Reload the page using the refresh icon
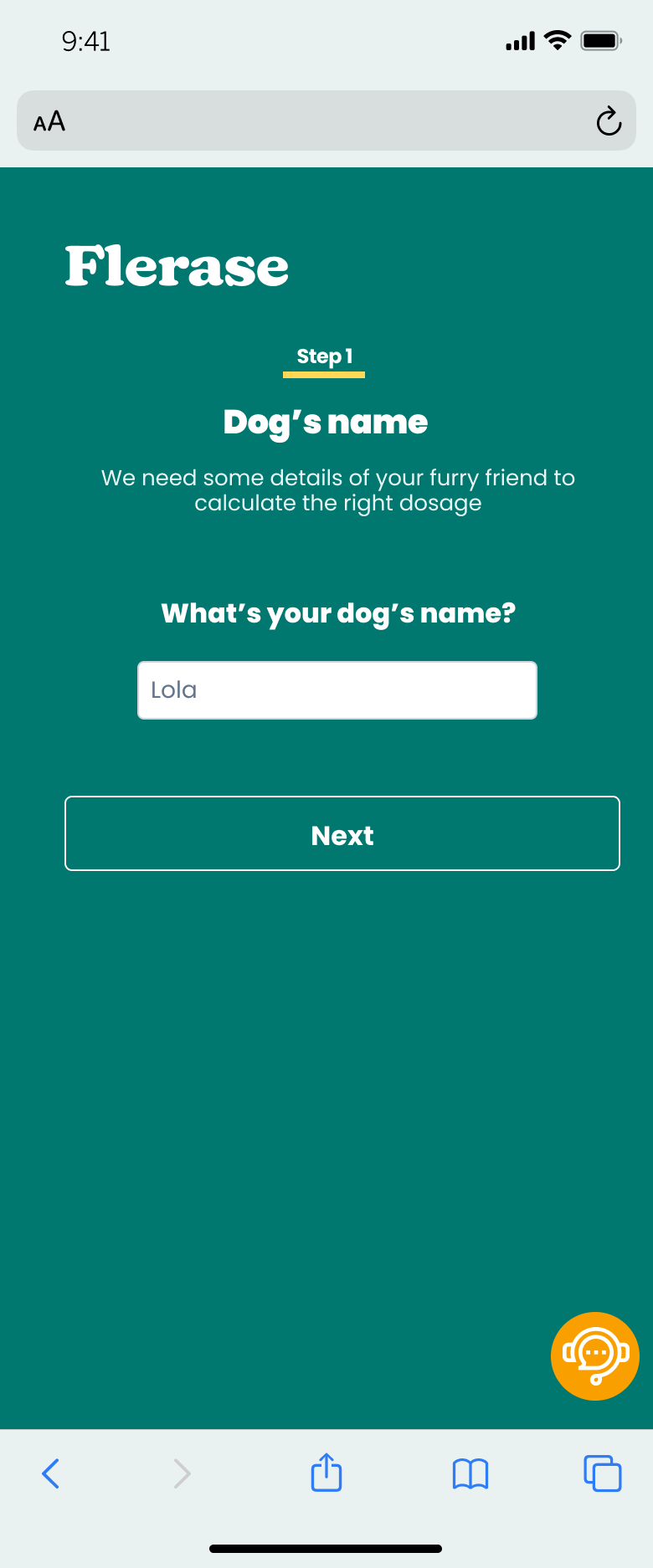This screenshot has height=1568, width=653. click(x=609, y=120)
